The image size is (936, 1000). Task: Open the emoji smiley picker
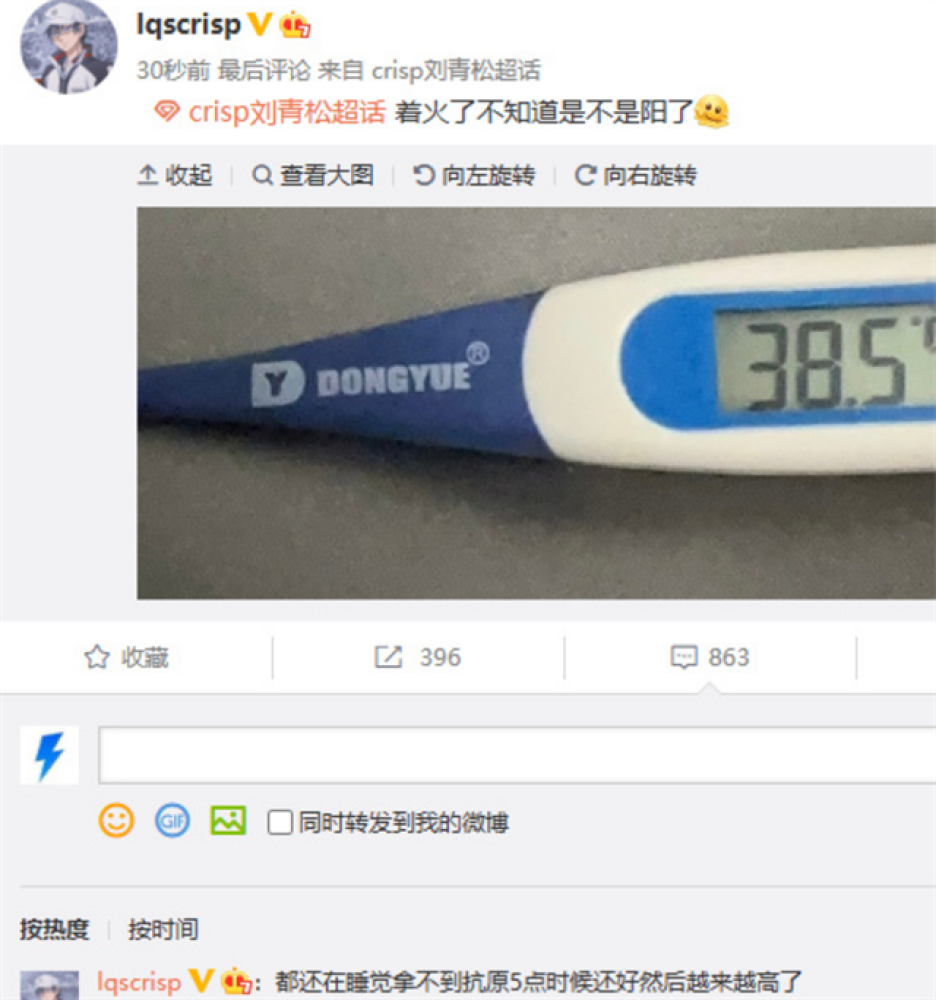pos(116,821)
